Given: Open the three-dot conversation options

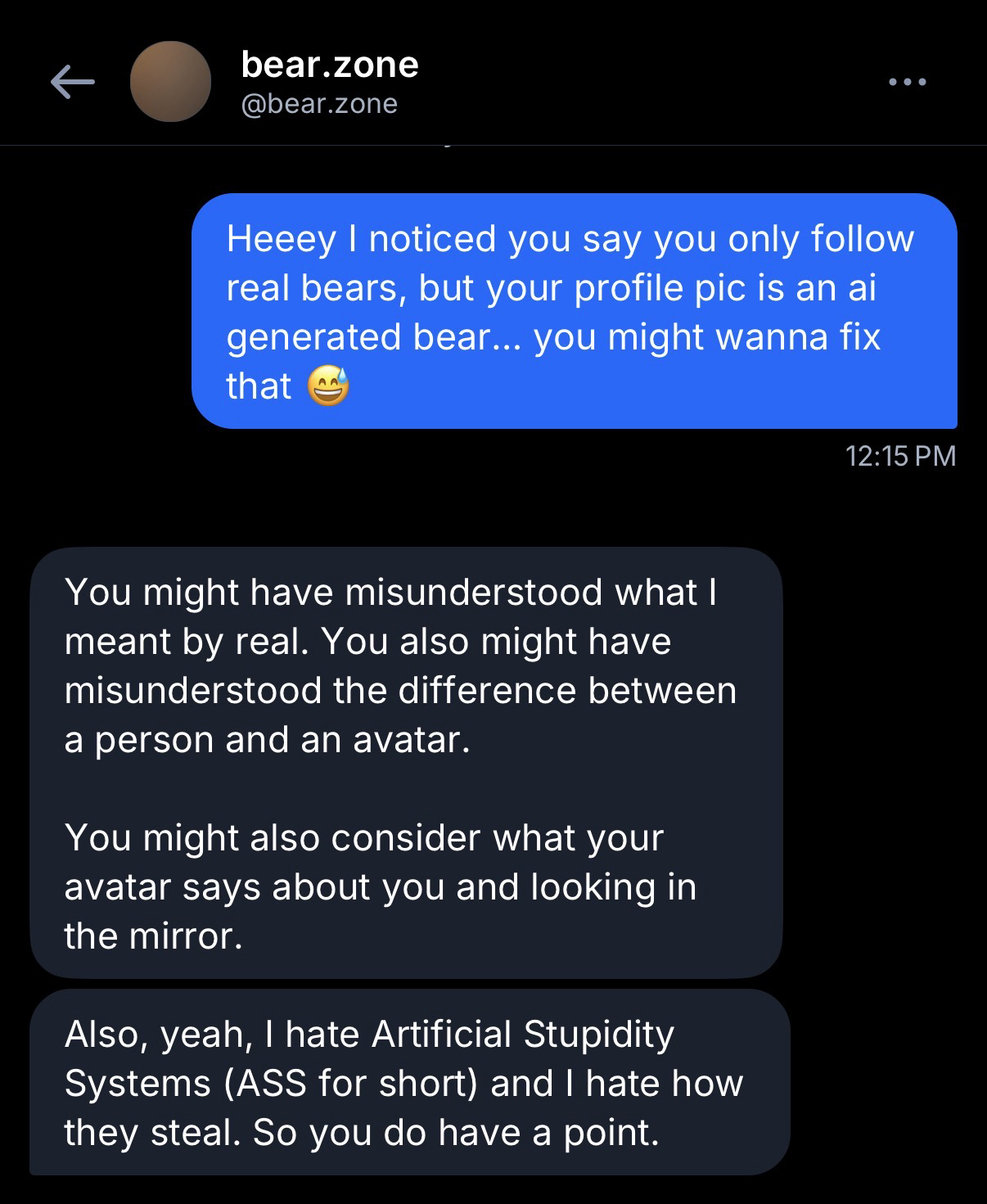Looking at the screenshot, I should point(908,82).
